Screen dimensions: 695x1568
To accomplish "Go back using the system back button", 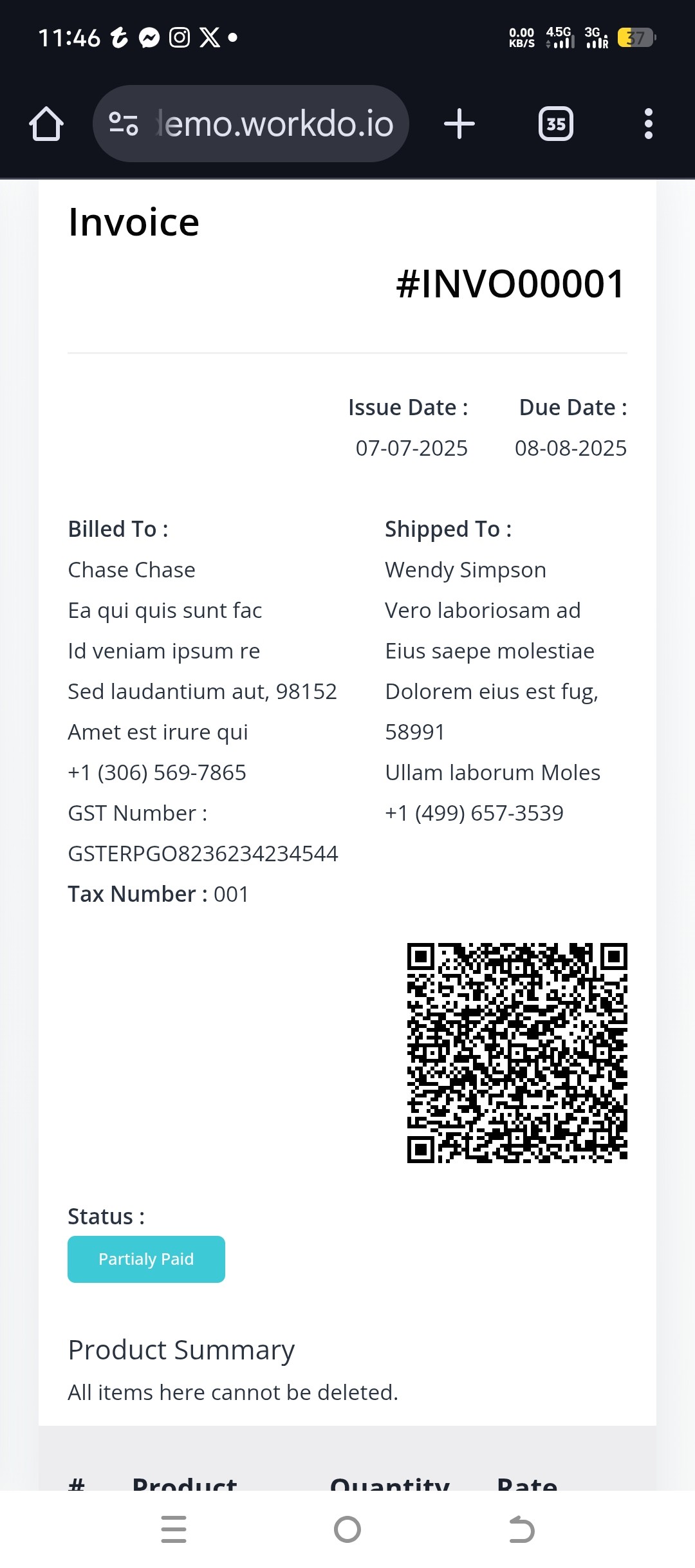I will pos(521,1529).
